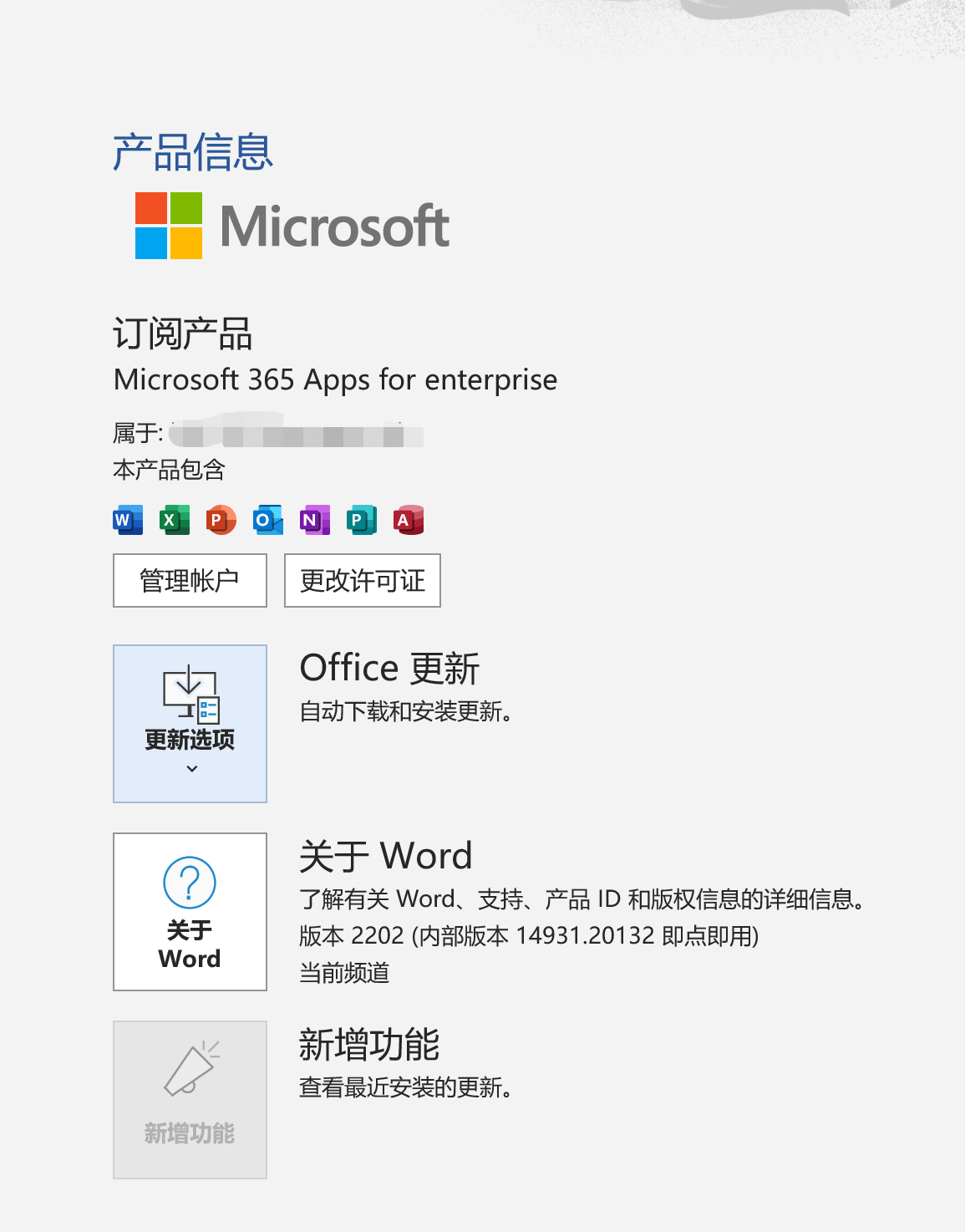This screenshot has width=965, height=1232.
Task: Click the 更改许可证 button
Action: tap(362, 580)
